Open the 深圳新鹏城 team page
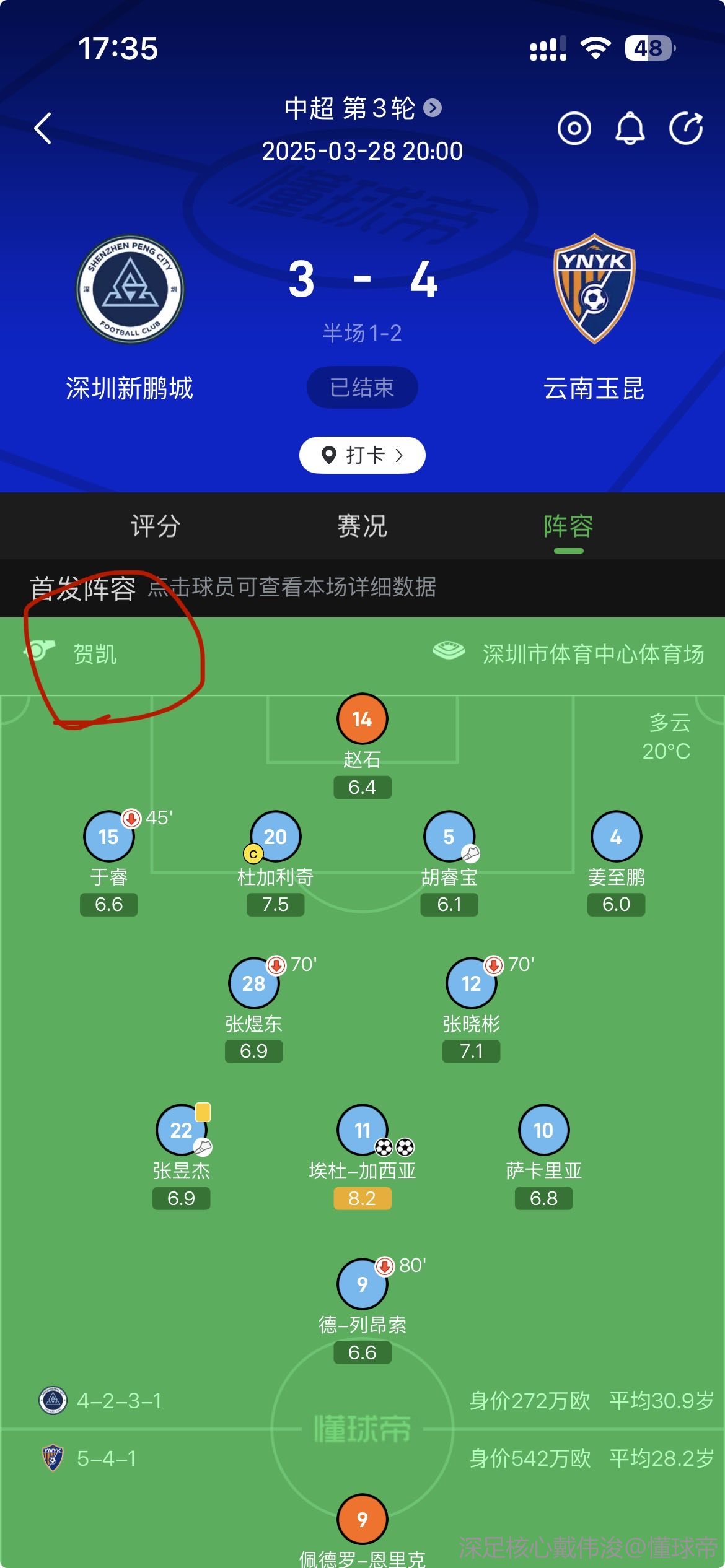 (x=130, y=289)
